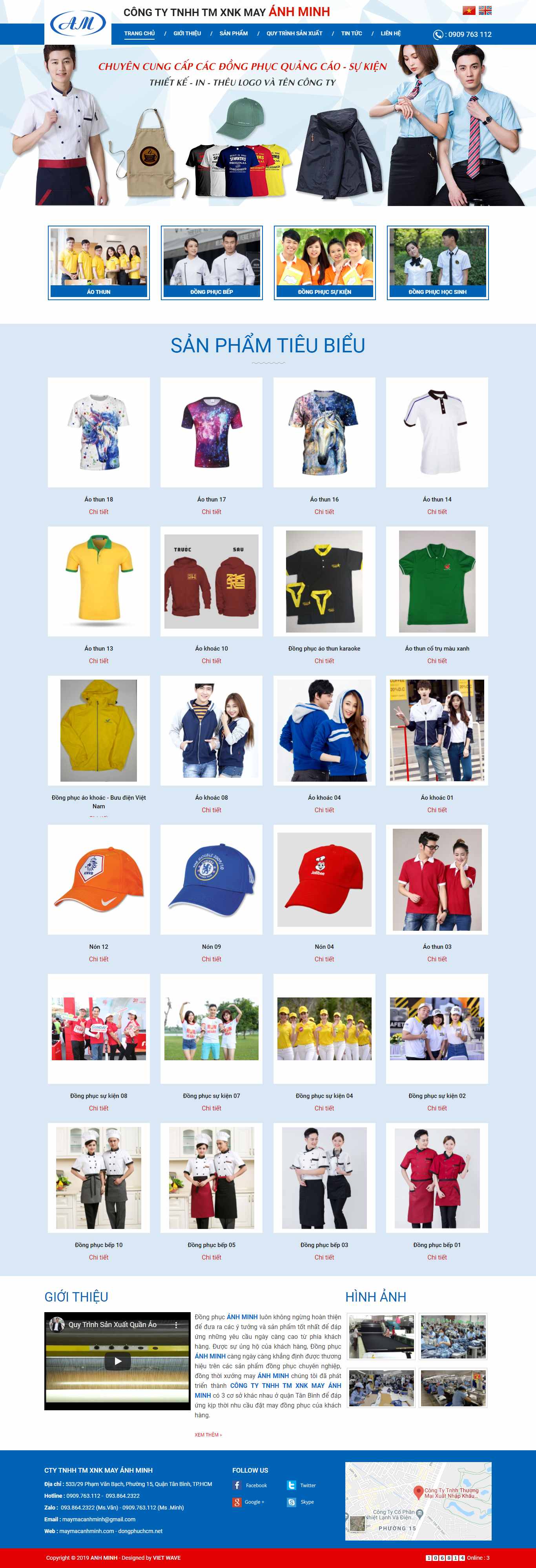Screen dimensions: 536x1568
Task: Go to Liên Hệ page
Action: coord(390,33)
